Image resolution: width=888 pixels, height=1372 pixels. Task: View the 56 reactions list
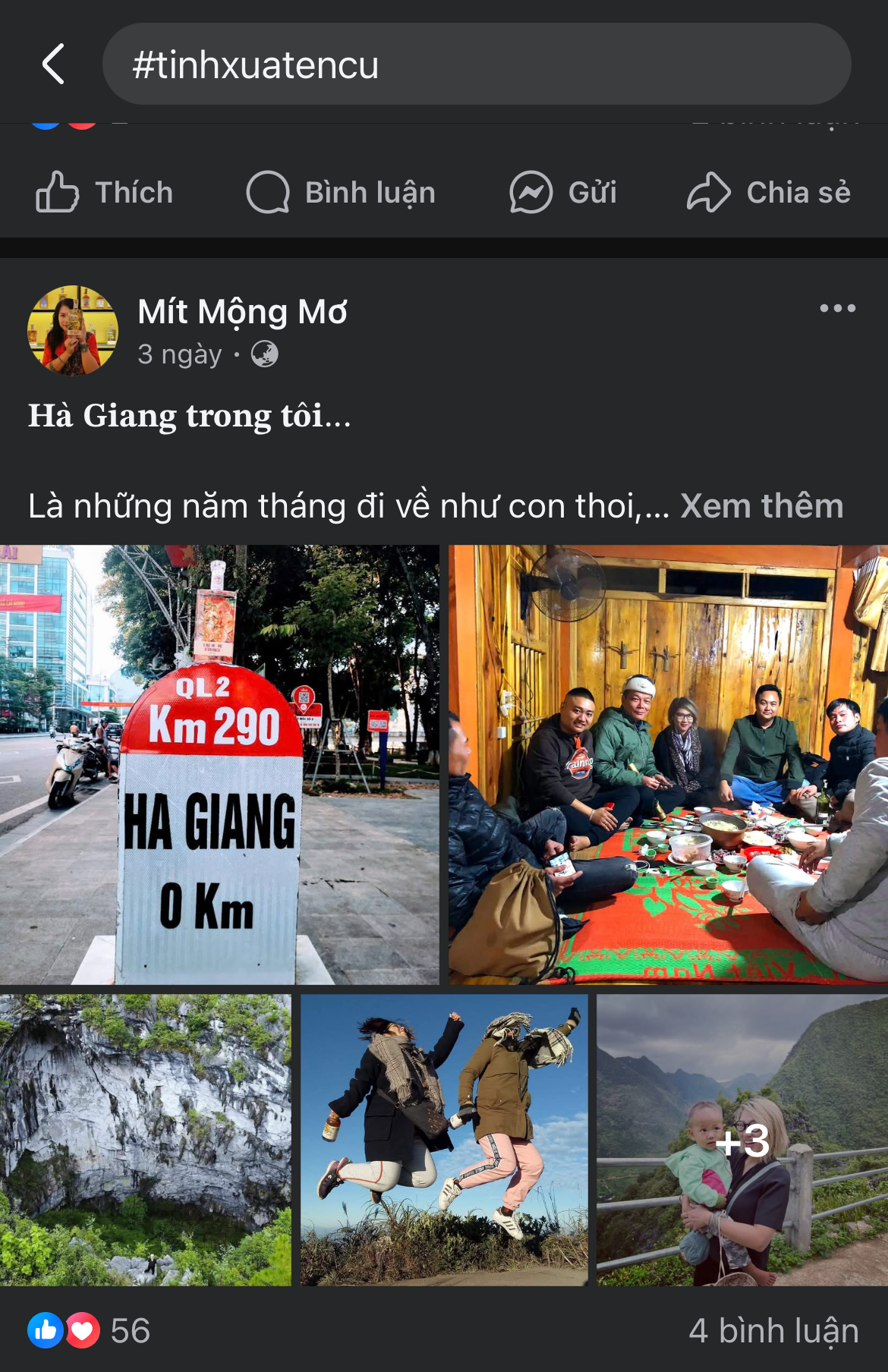pyautogui.click(x=90, y=1330)
